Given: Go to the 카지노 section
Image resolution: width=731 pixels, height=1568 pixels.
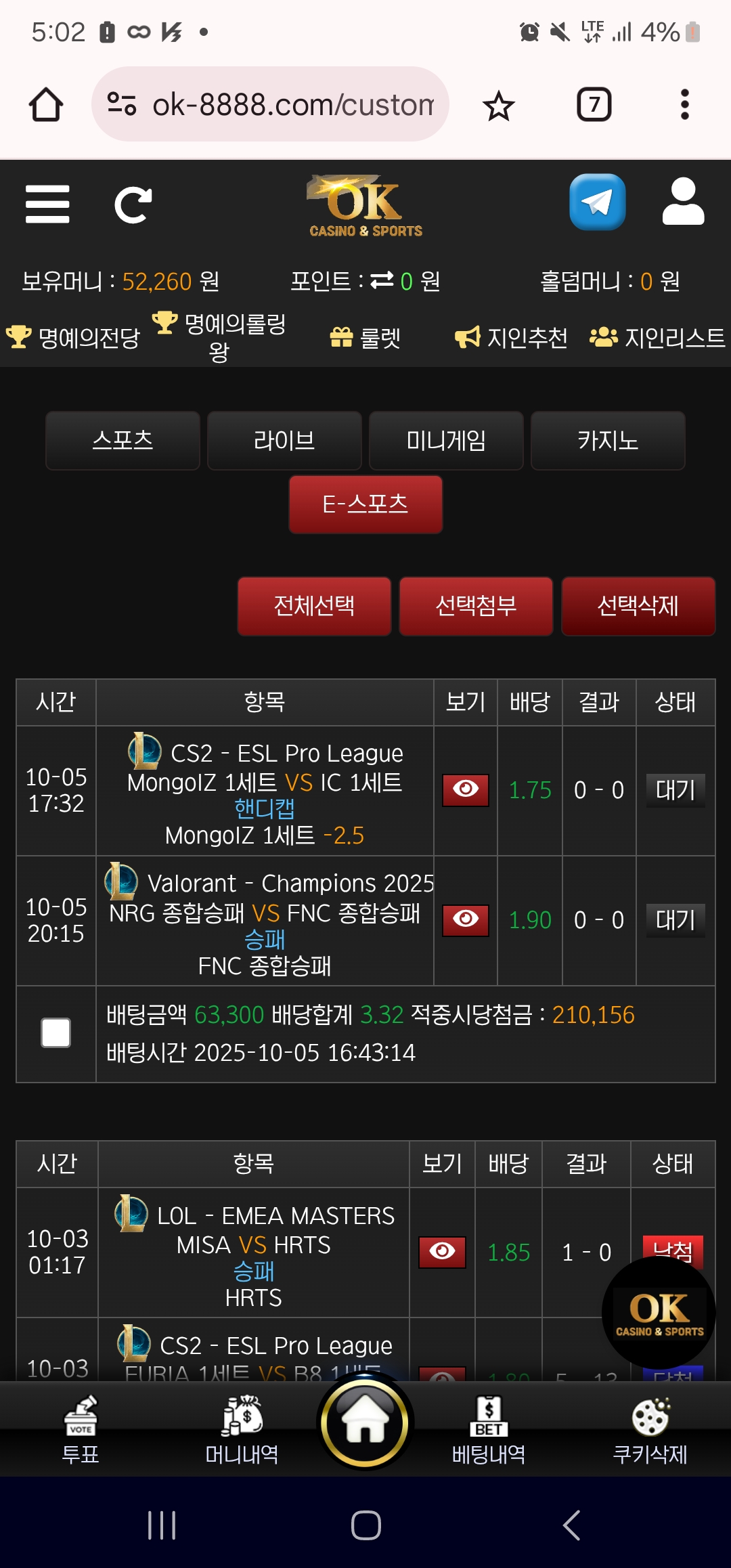Looking at the screenshot, I should click(608, 441).
